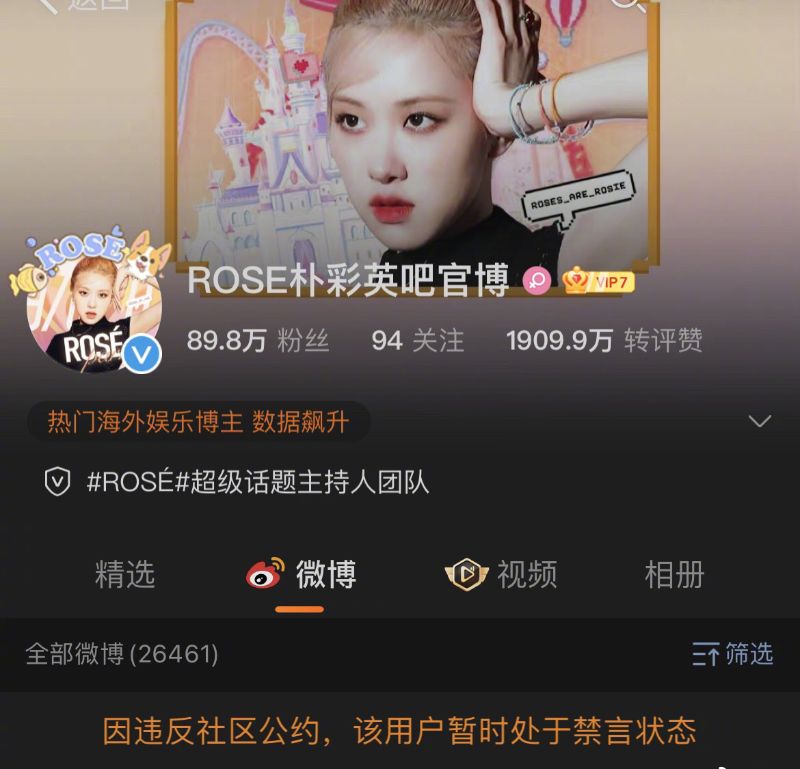Open the 筛选 filter for posts
Viewport: 800px width, 769px height.
point(733,655)
